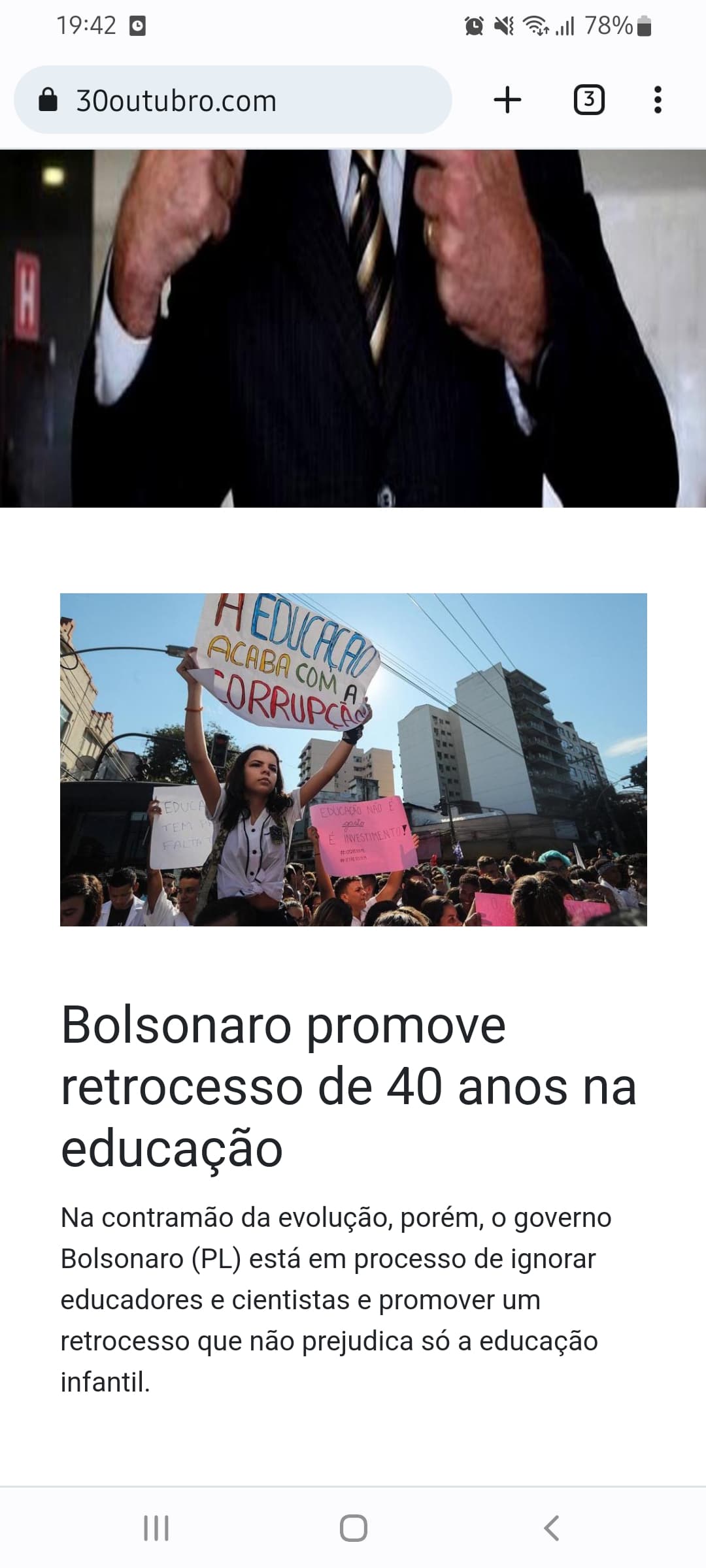Open a new browser tab
The height and width of the screenshot is (1568, 706).
[507, 100]
